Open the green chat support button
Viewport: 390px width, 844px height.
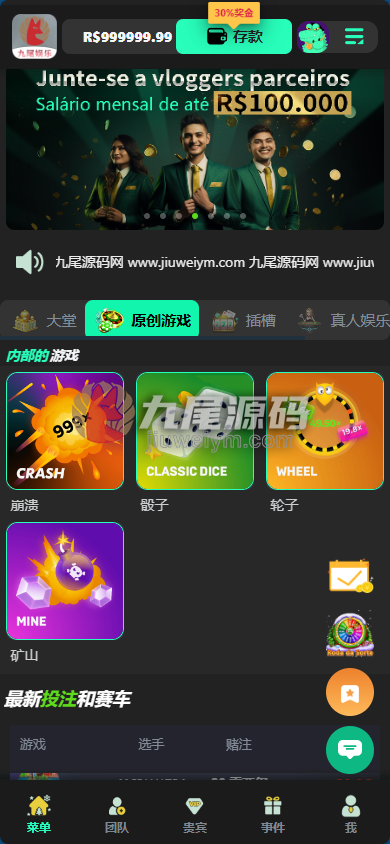point(350,750)
